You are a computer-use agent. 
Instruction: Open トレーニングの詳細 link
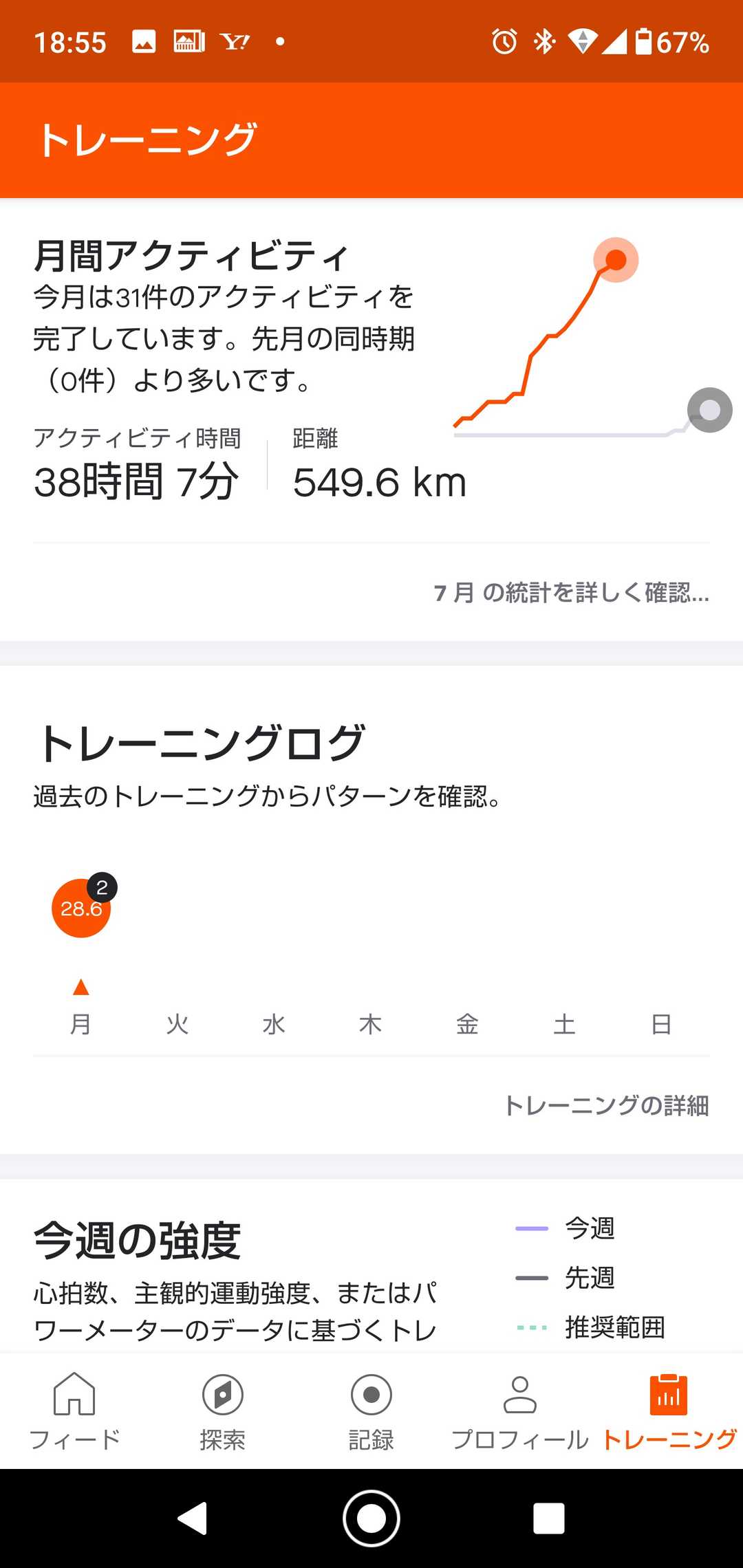point(606,1105)
